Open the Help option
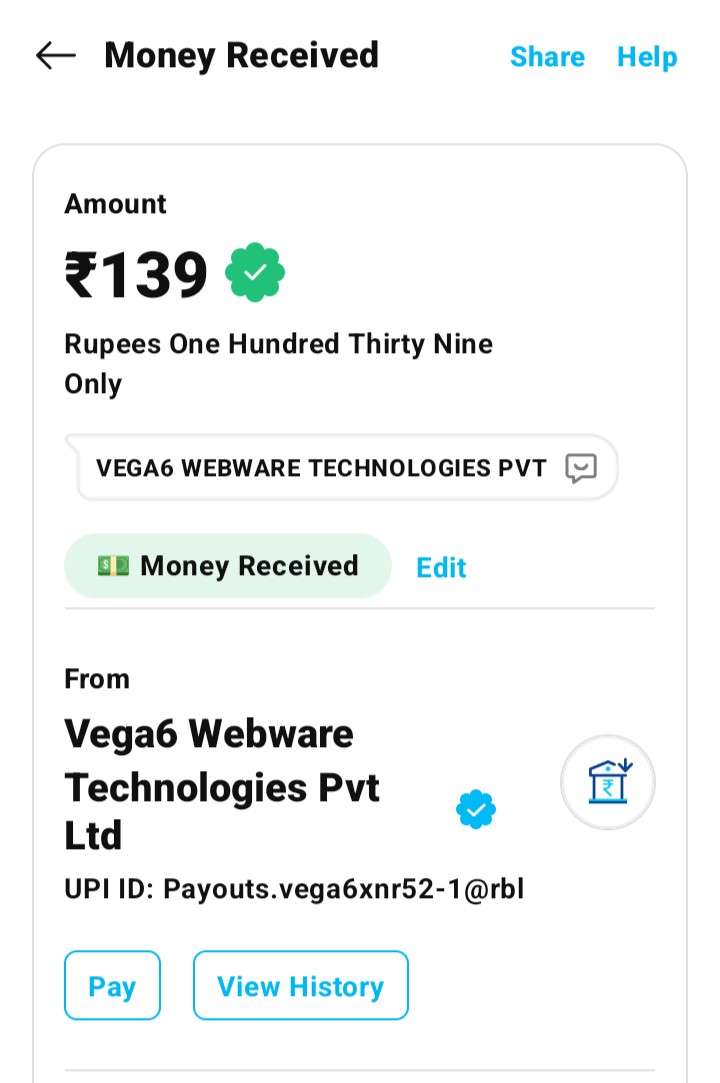720x1083 pixels. click(647, 57)
